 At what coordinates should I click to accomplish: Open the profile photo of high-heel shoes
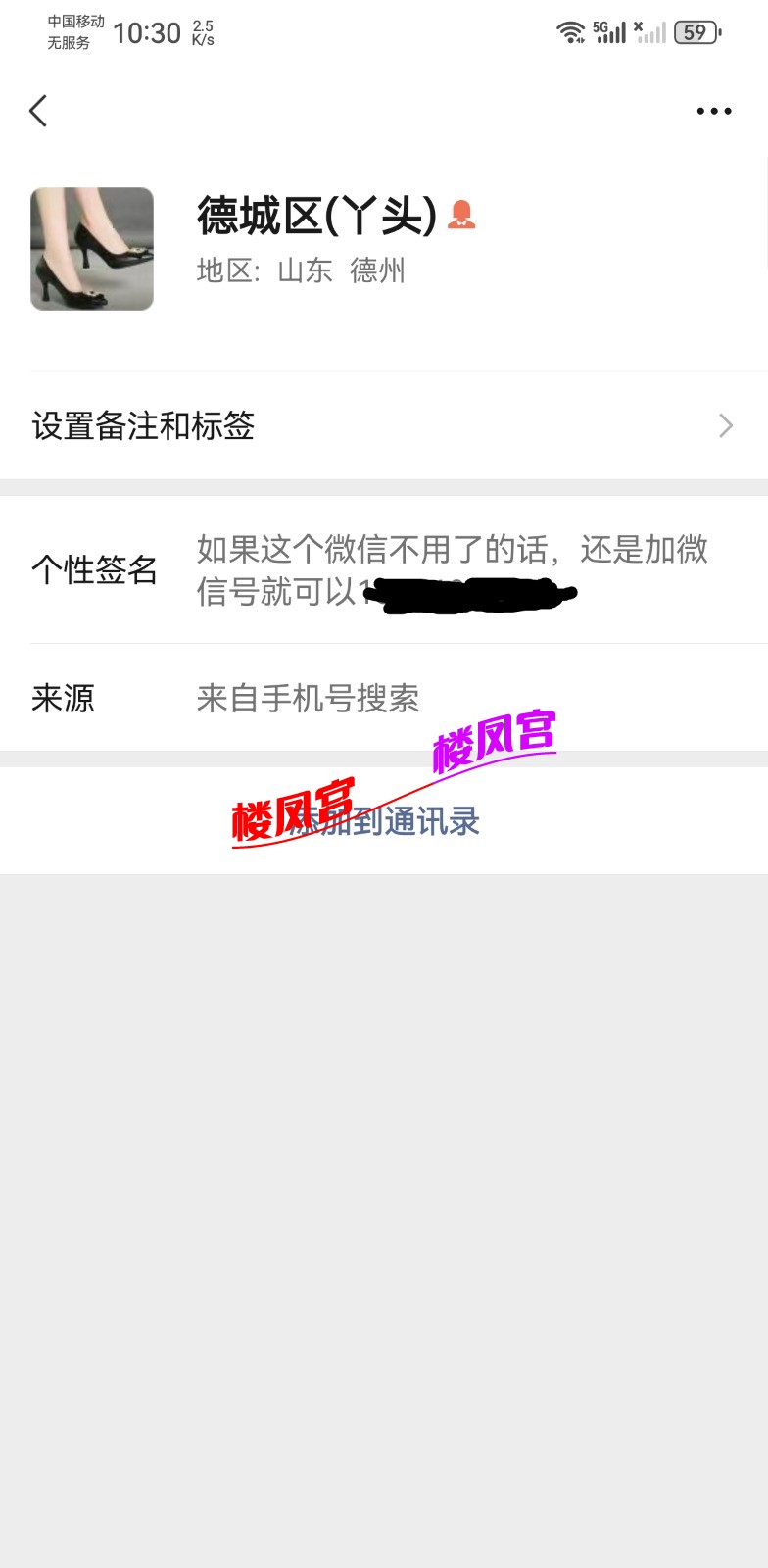92,248
